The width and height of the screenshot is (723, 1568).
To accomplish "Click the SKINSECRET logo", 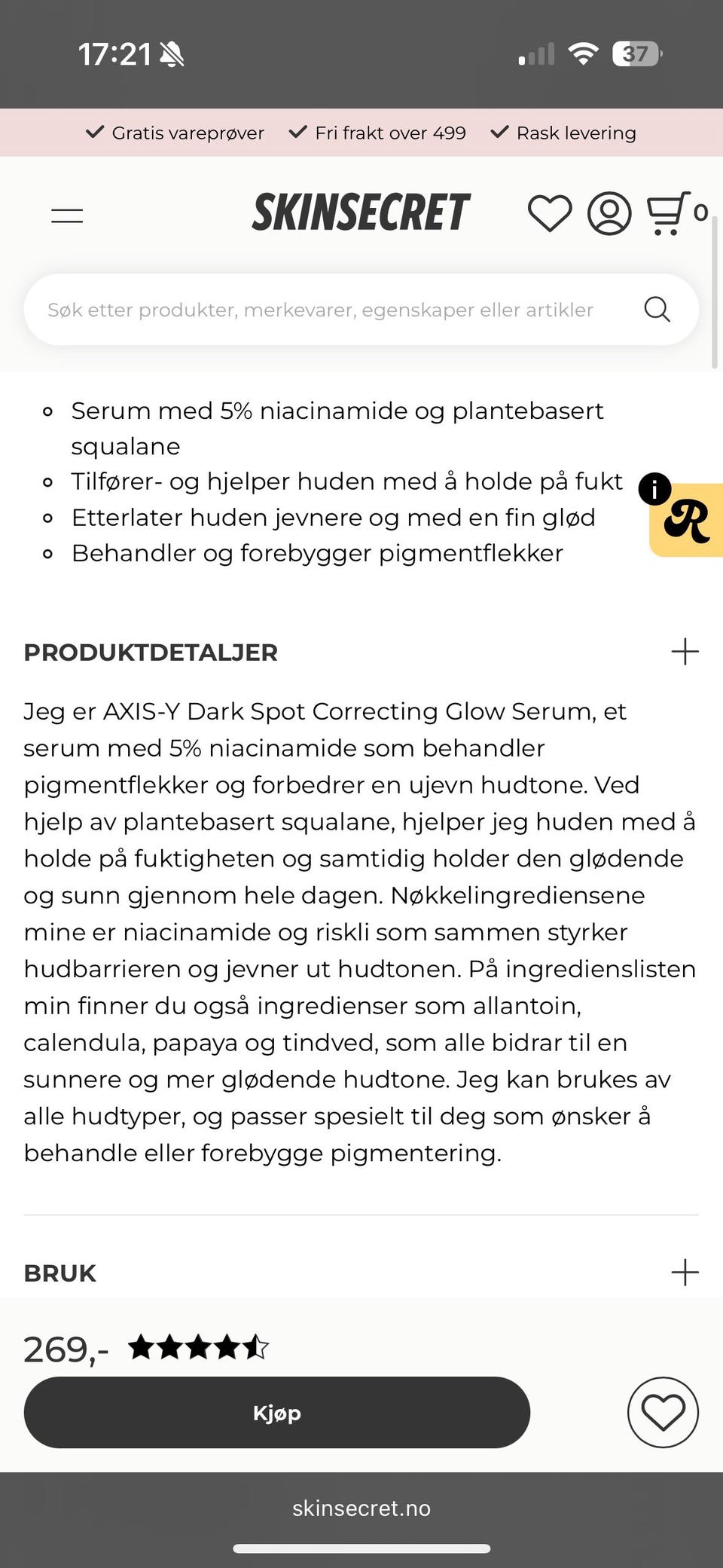I will pyautogui.click(x=361, y=212).
